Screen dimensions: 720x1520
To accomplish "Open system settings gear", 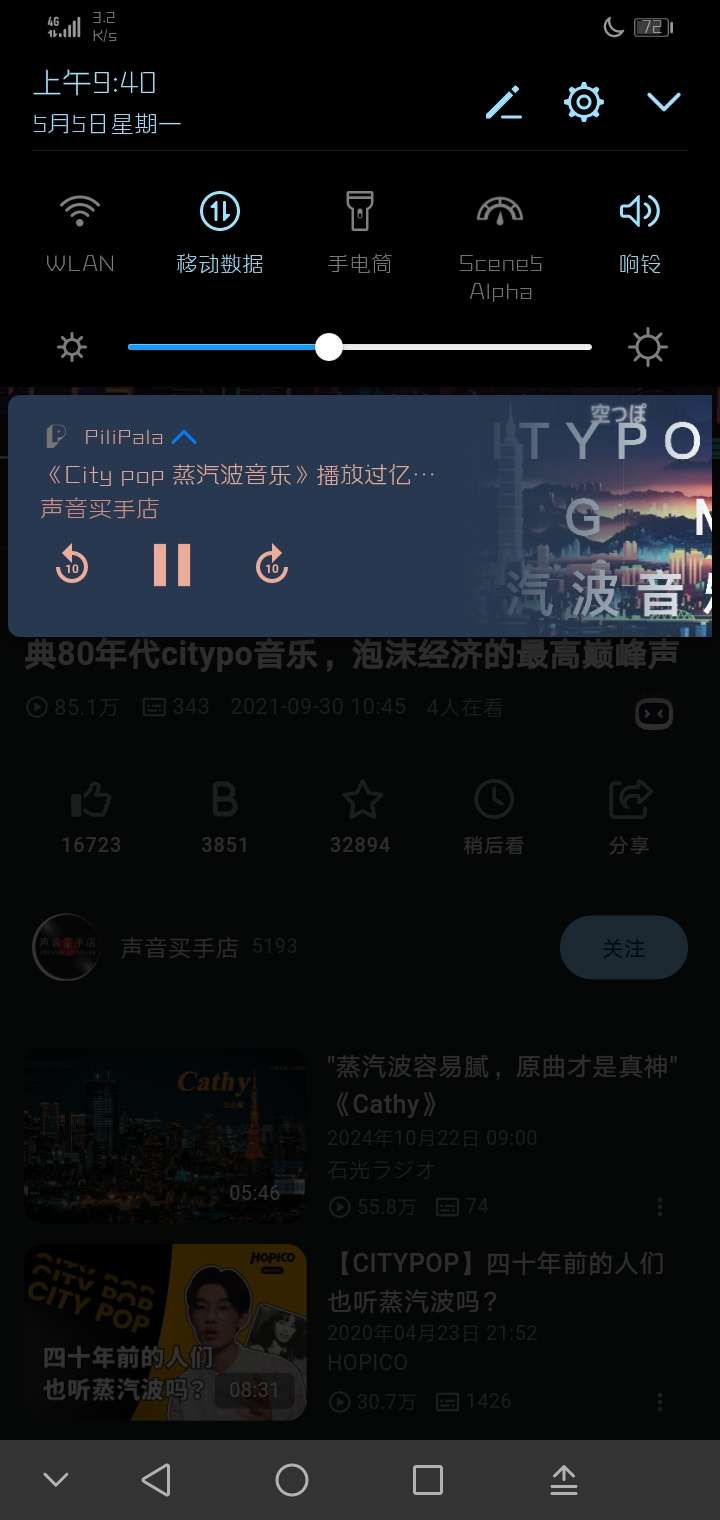I will pyautogui.click(x=584, y=103).
